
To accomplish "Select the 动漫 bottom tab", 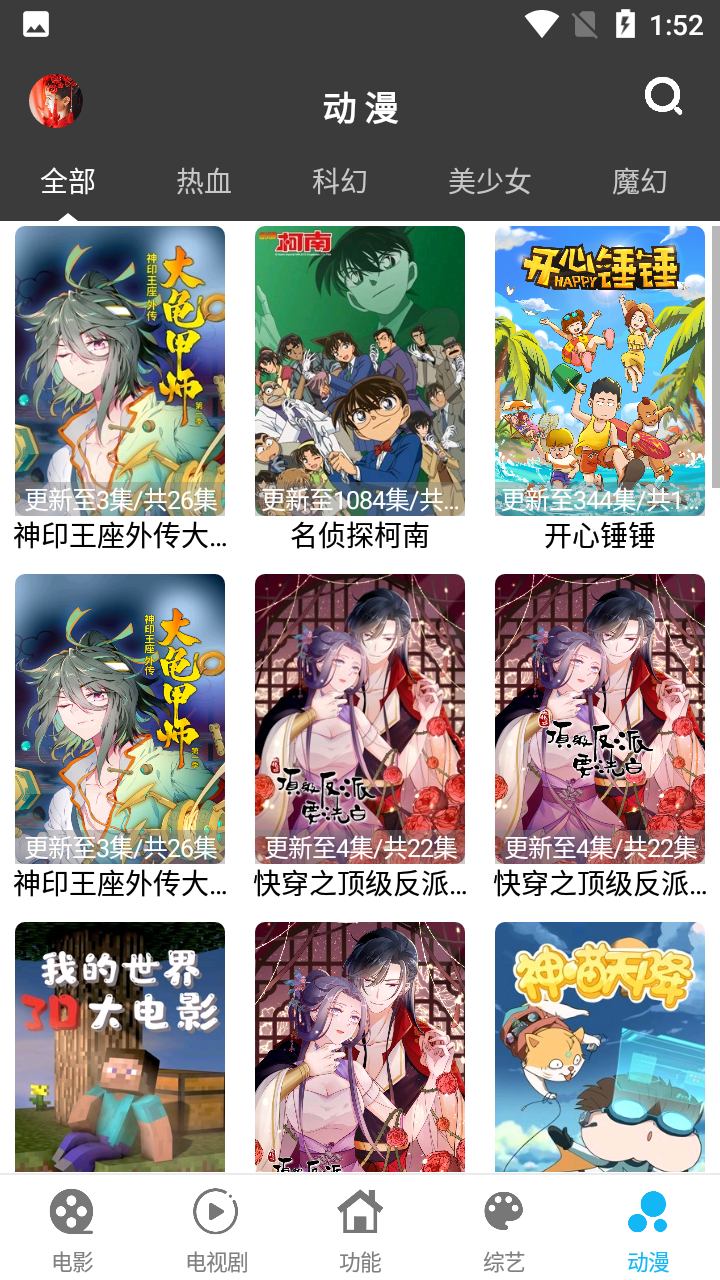I will [x=648, y=1230].
